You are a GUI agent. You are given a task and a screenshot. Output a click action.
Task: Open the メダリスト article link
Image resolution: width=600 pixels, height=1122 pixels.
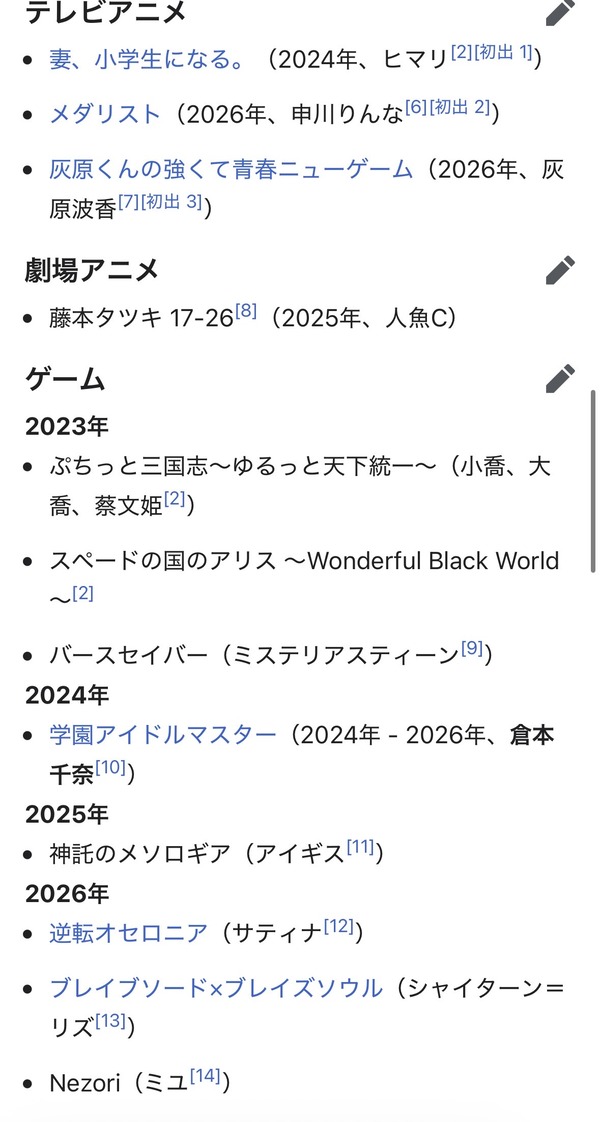pyautogui.click(x=105, y=113)
